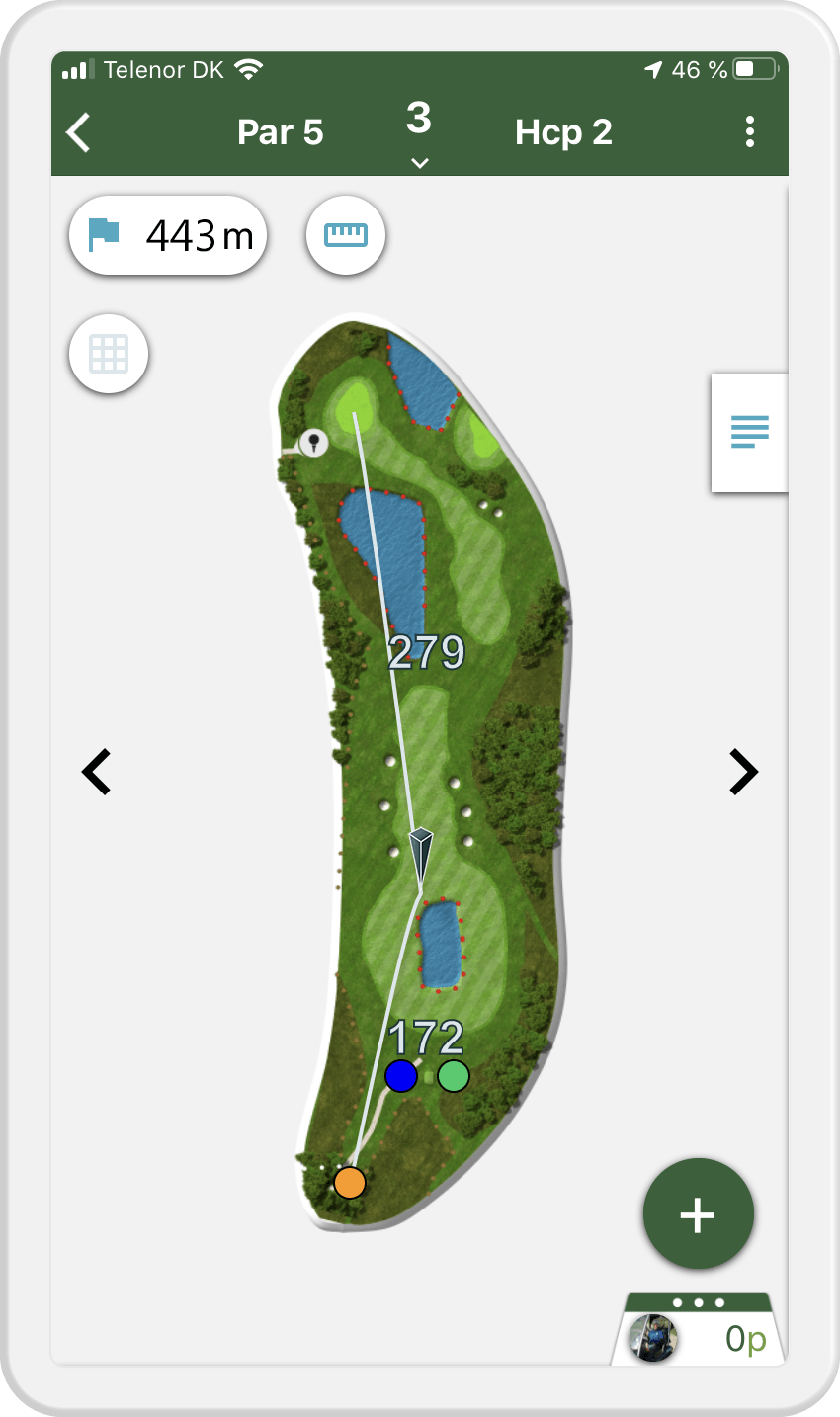Open the three-dot overflow menu

pos(750,131)
